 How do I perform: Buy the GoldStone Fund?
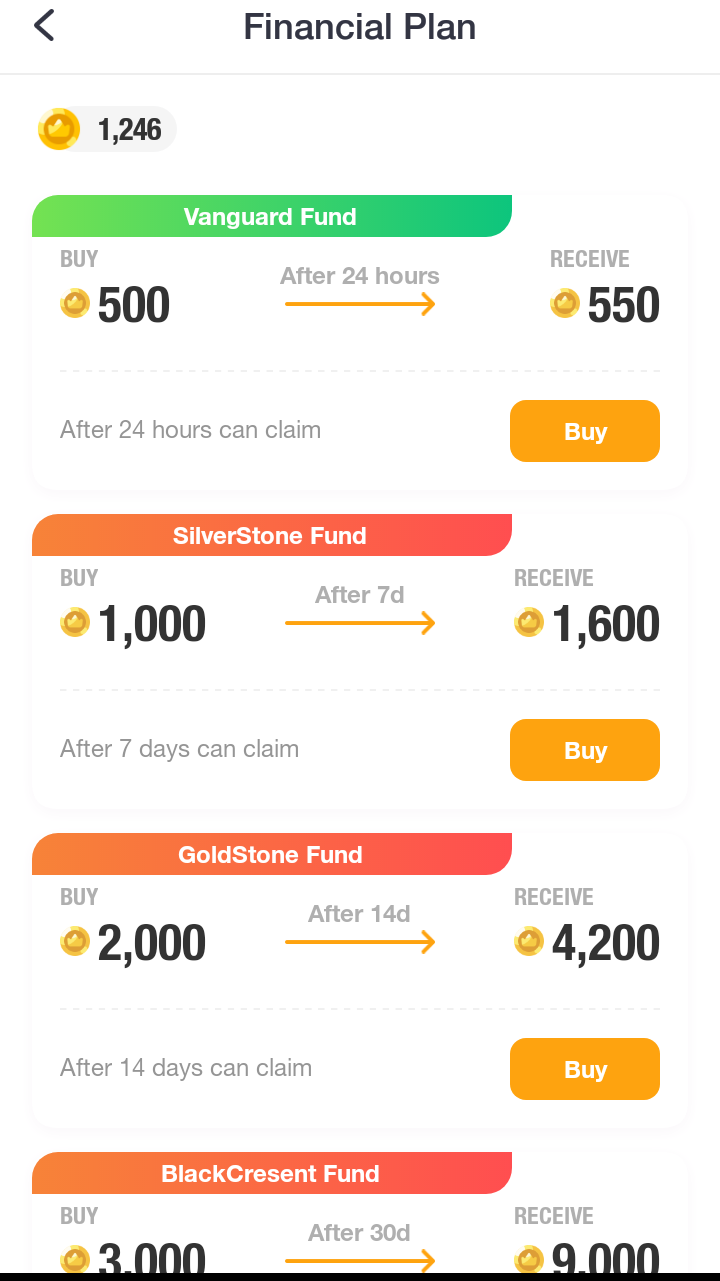click(585, 1069)
